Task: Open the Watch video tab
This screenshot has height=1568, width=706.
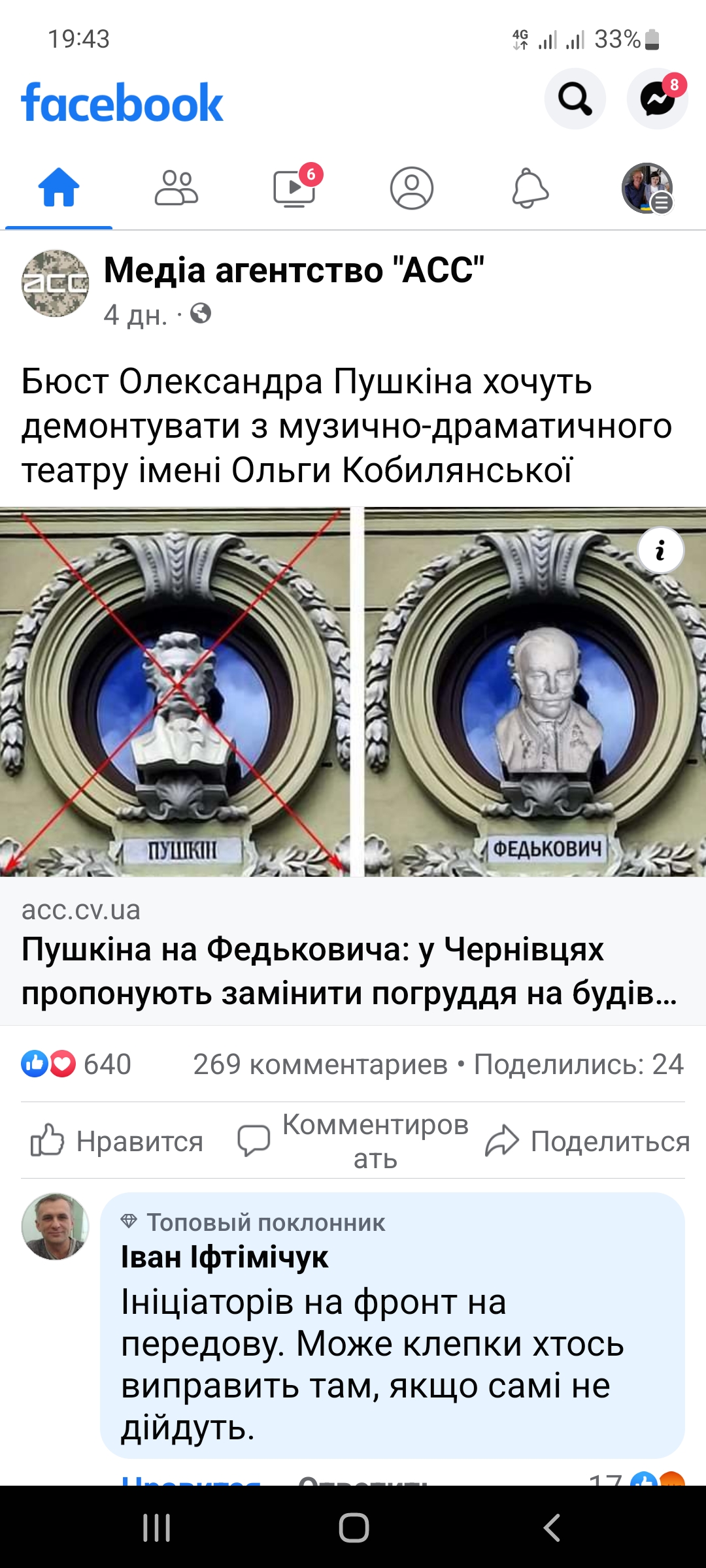Action: tap(294, 188)
